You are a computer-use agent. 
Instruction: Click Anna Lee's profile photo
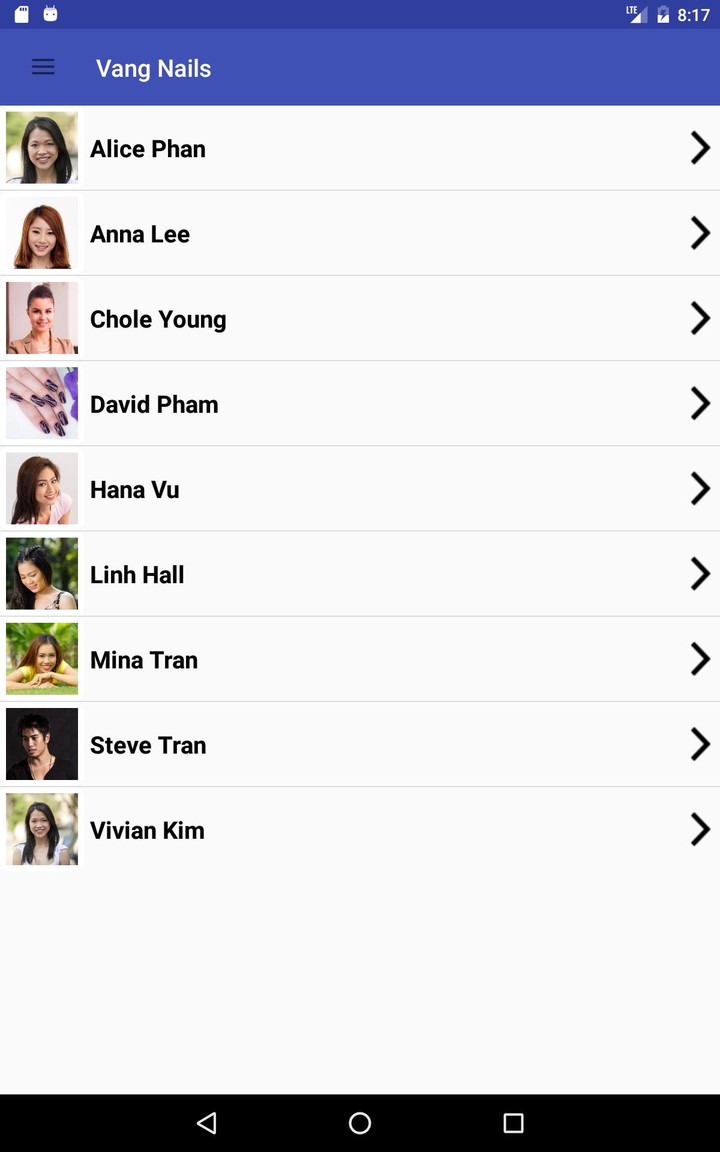coord(41,232)
